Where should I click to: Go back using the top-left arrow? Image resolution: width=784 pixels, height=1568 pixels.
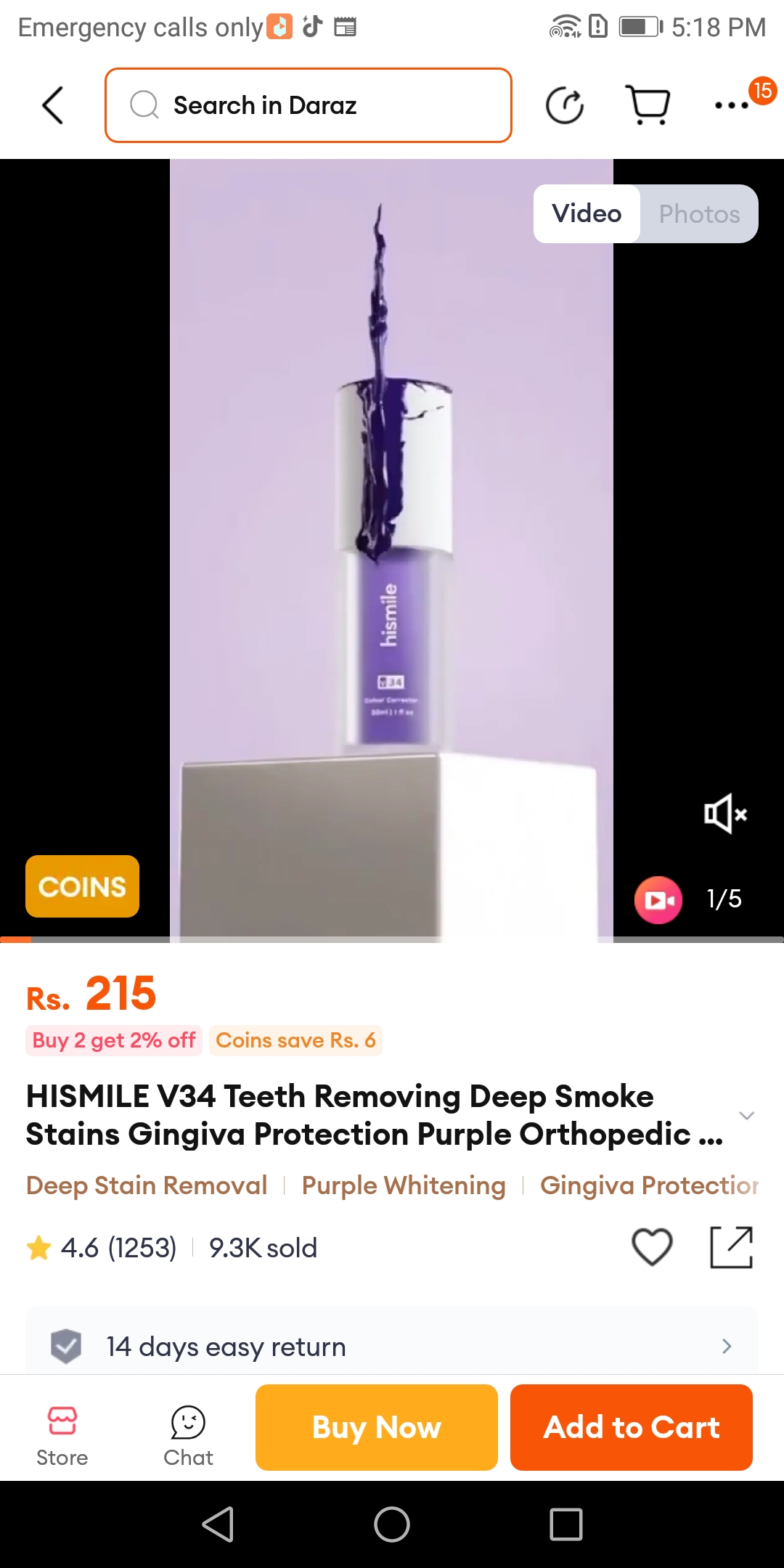tap(53, 105)
